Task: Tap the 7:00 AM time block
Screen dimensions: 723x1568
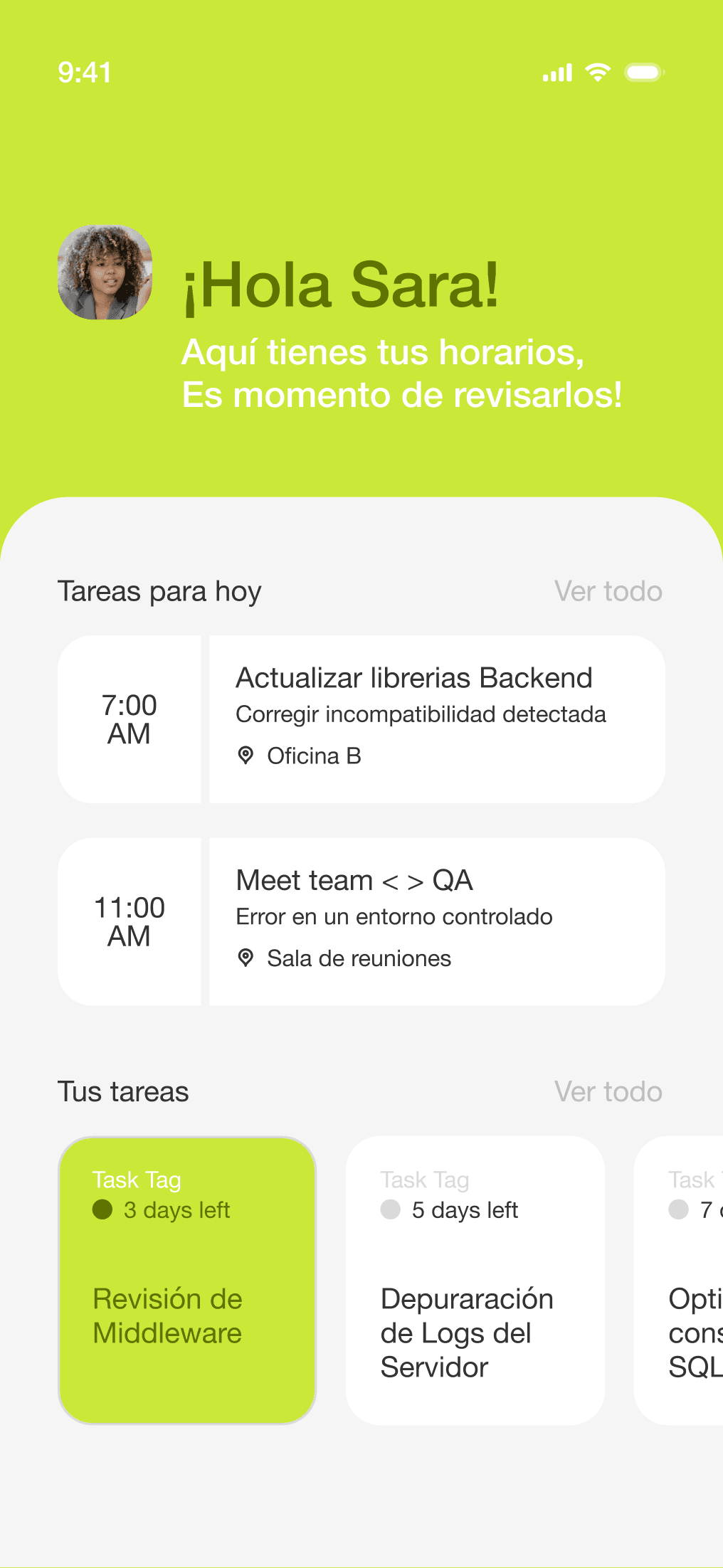Action: click(130, 720)
